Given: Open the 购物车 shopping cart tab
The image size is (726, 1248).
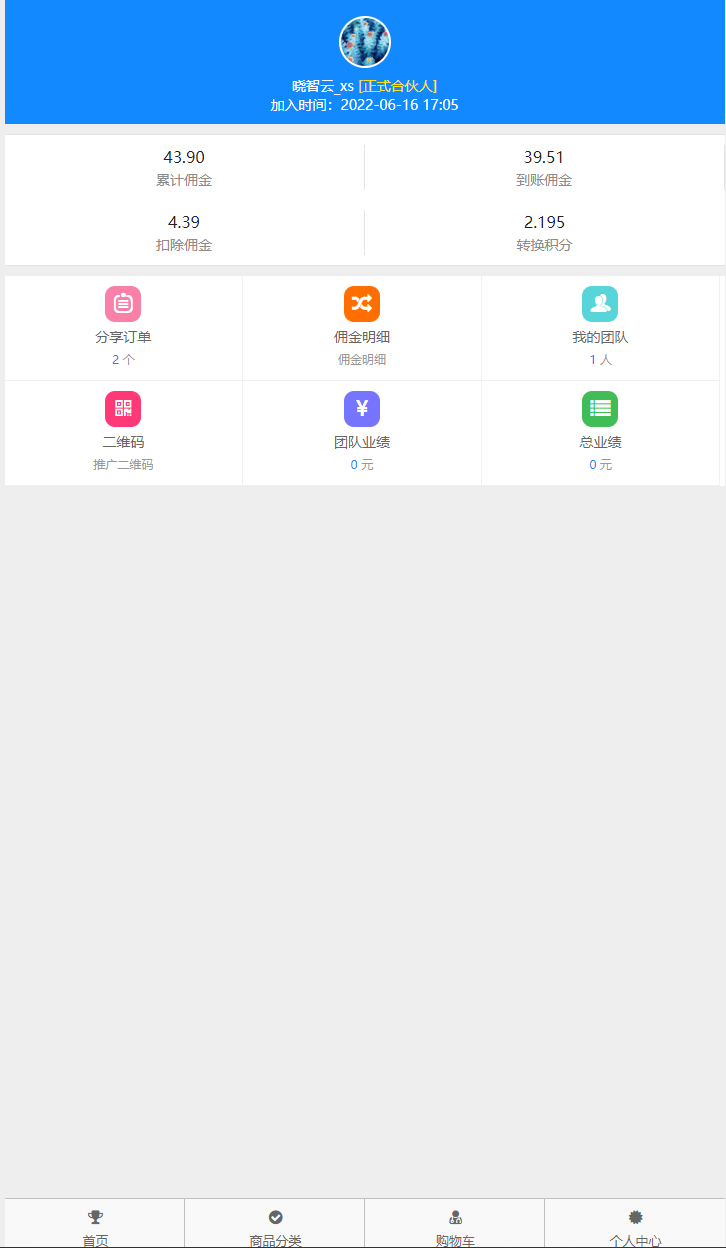Looking at the screenshot, I should (x=455, y=1224).
